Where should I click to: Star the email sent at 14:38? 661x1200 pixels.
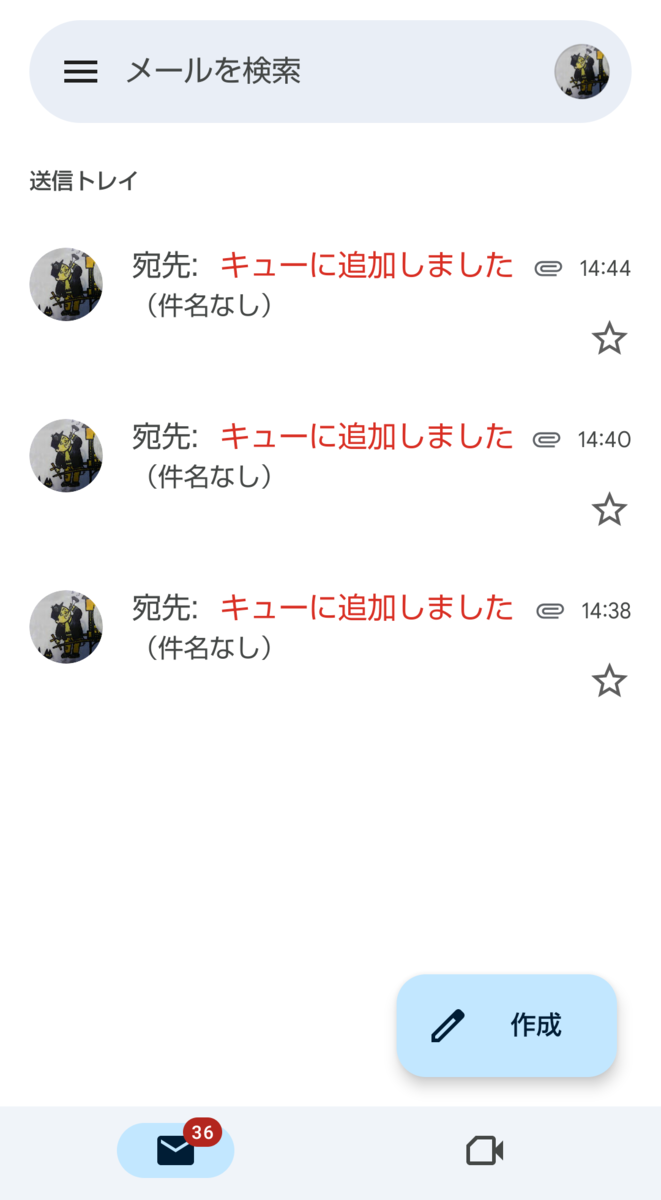coord(609,681)
